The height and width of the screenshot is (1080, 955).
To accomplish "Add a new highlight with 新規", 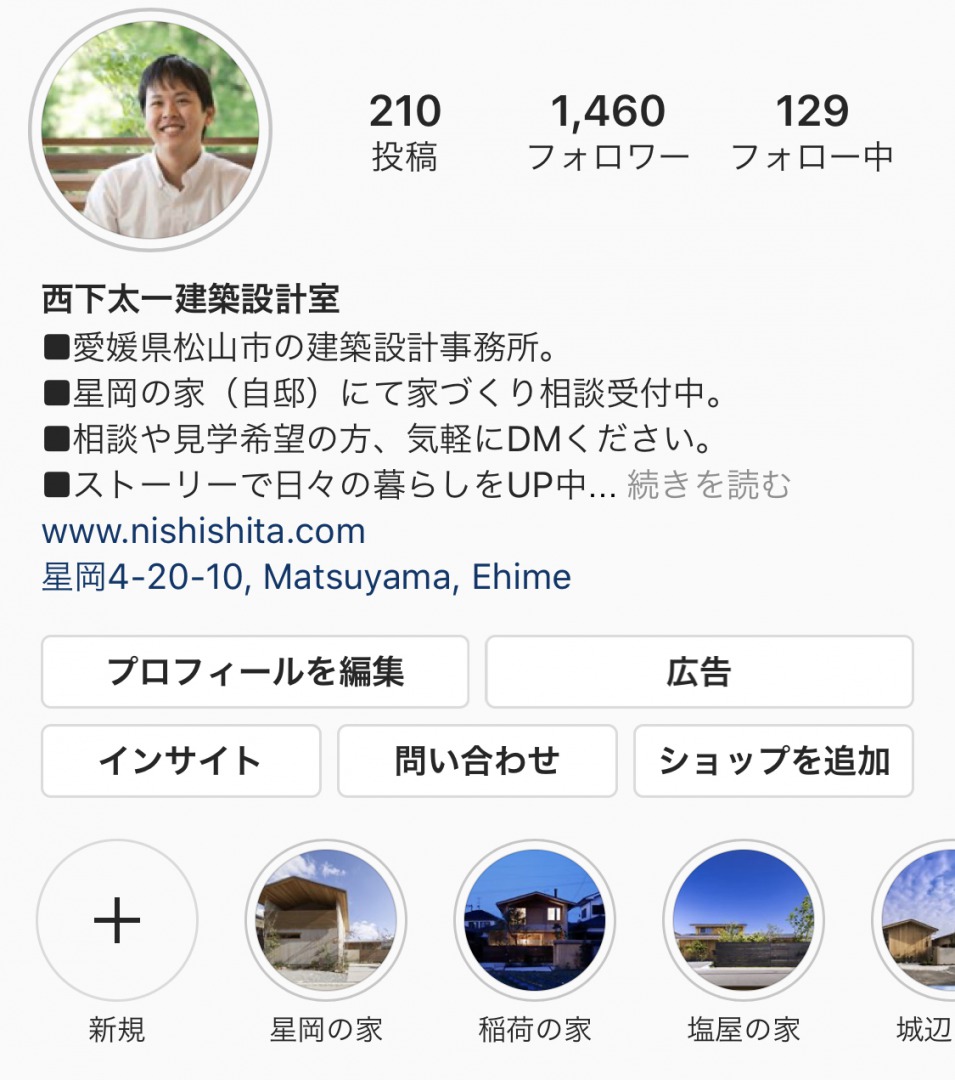I will (117, 921).
